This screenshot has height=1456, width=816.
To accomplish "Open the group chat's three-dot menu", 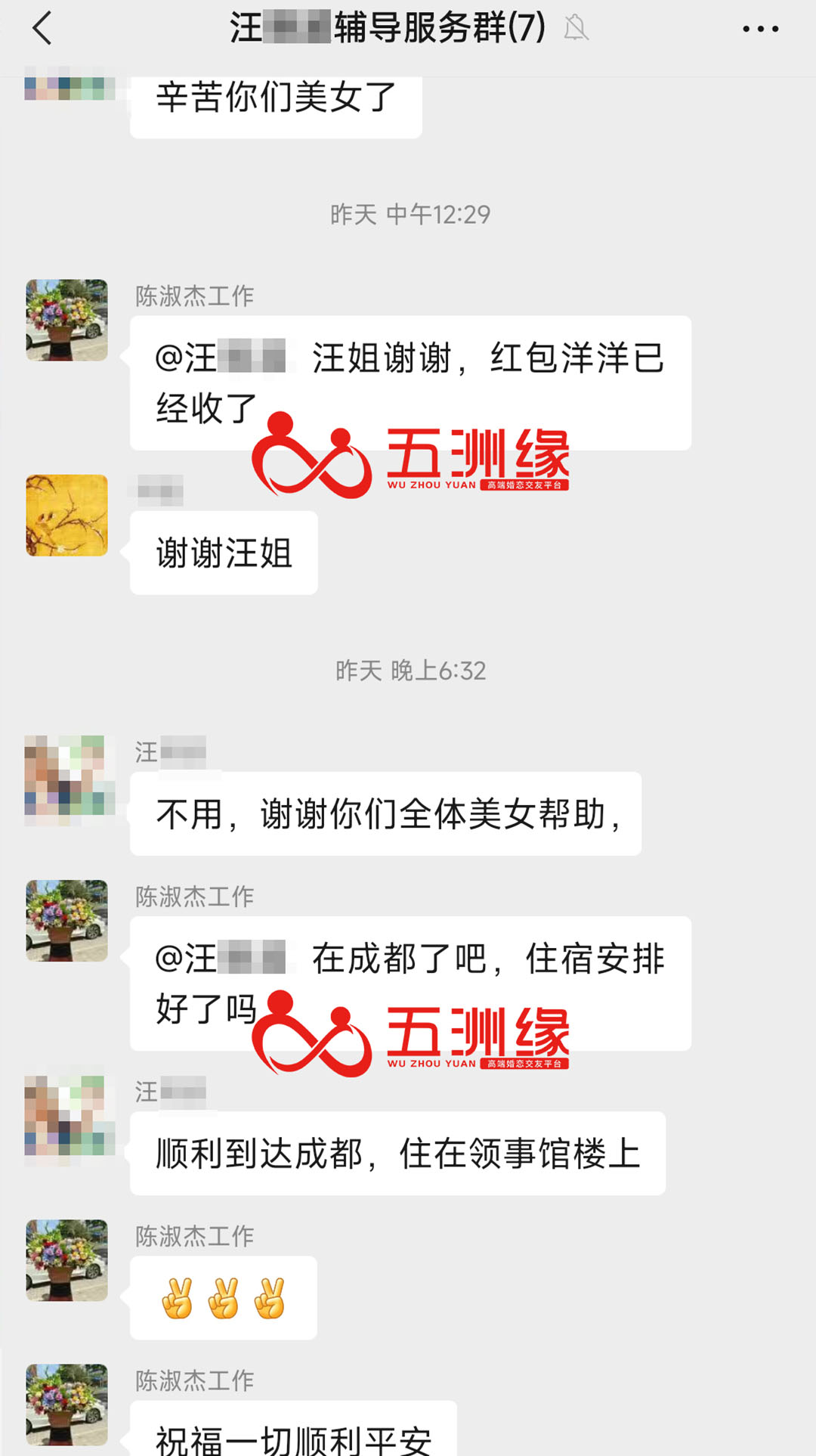I will [760, 29].
